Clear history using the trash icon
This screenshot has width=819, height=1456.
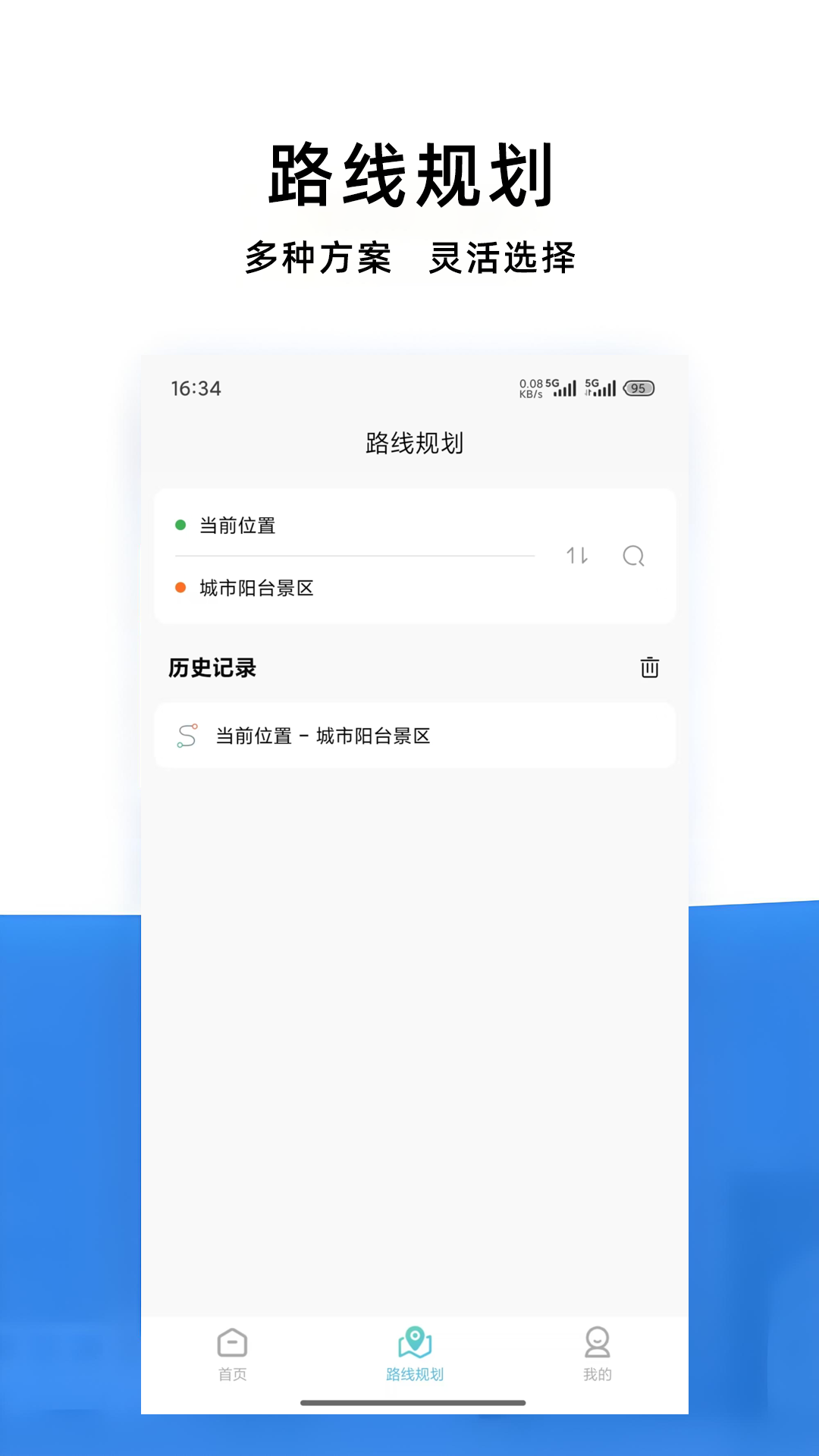[648, 668]
